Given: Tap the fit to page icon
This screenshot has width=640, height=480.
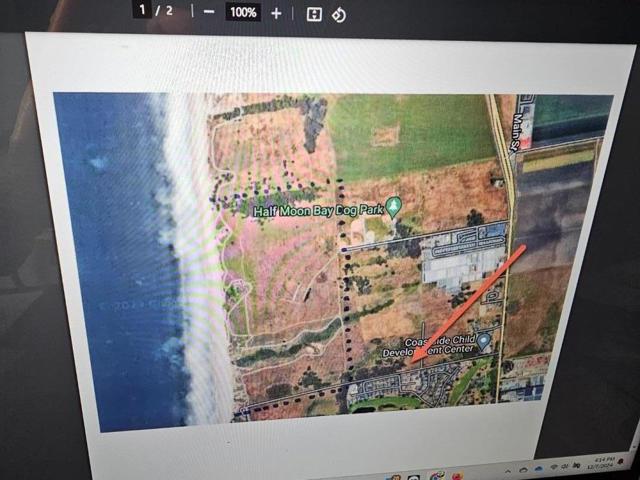Looking at the screenshot, I should [314, 14].
